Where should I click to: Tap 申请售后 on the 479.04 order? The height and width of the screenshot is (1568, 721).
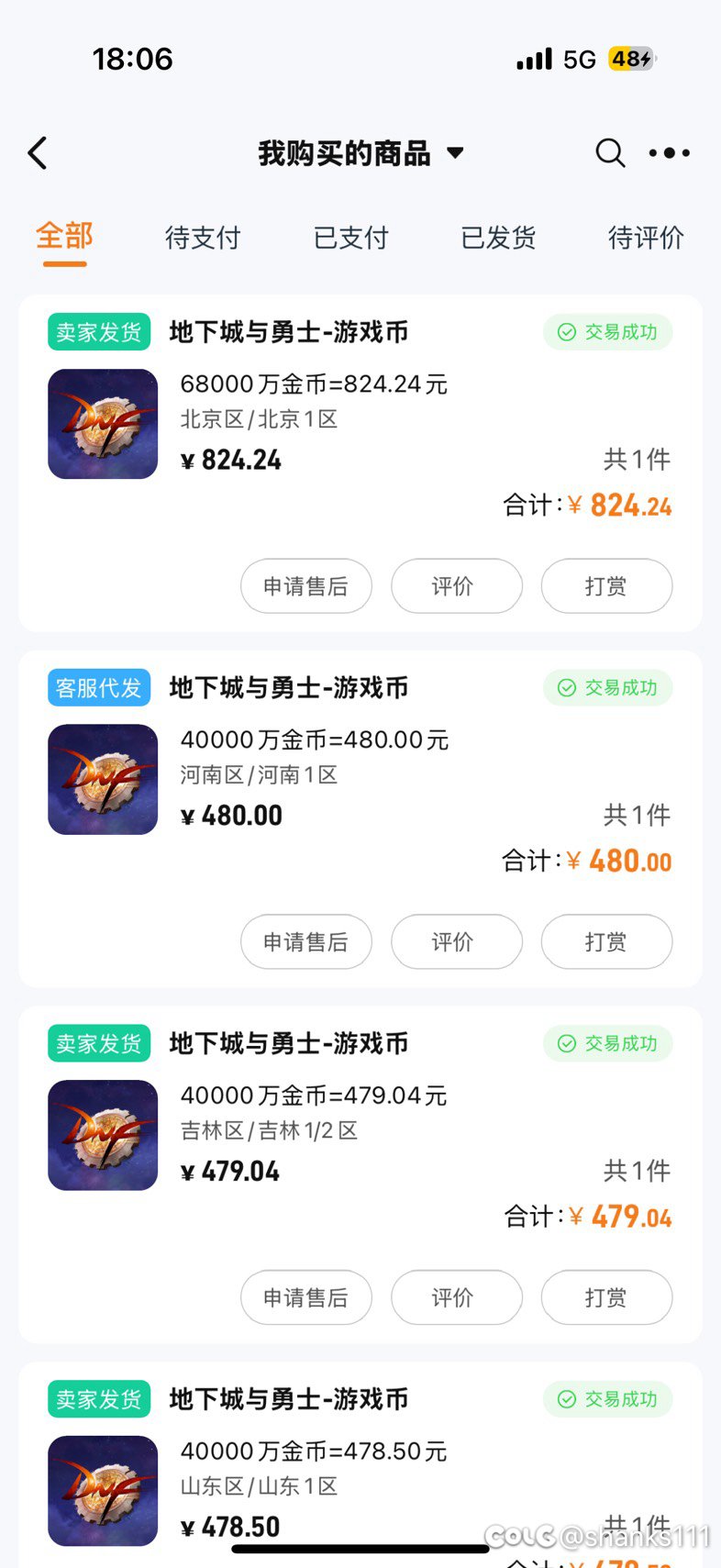(x=305, y=1298)
